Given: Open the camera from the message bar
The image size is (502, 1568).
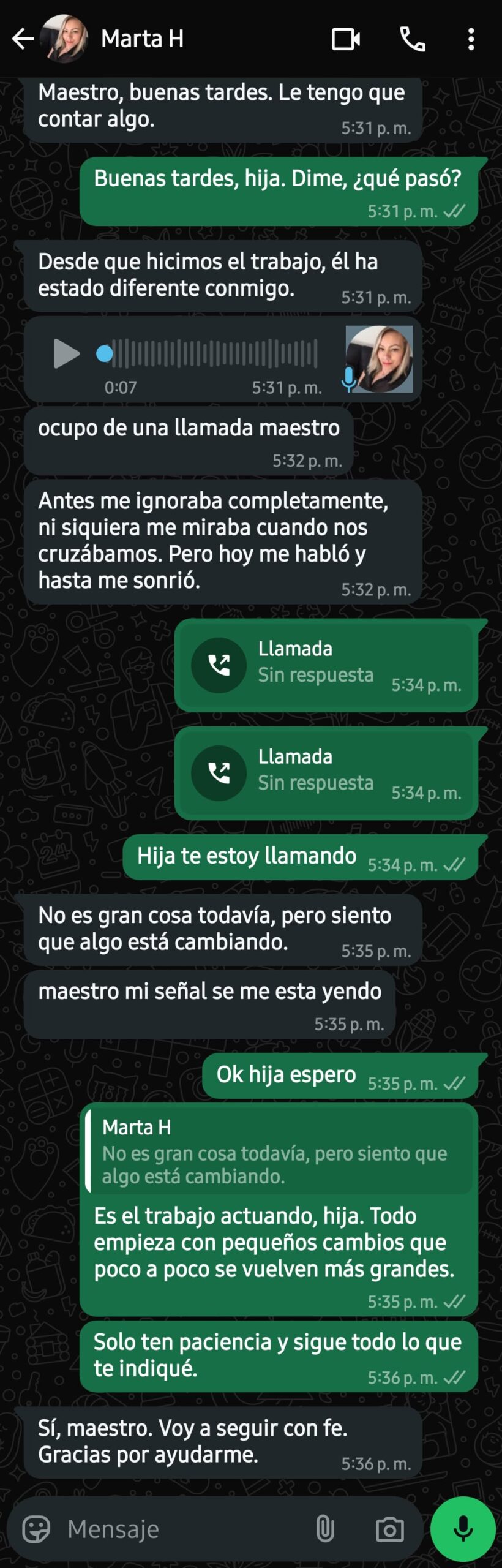Looking at the screenshot, I should (389, 1529).
